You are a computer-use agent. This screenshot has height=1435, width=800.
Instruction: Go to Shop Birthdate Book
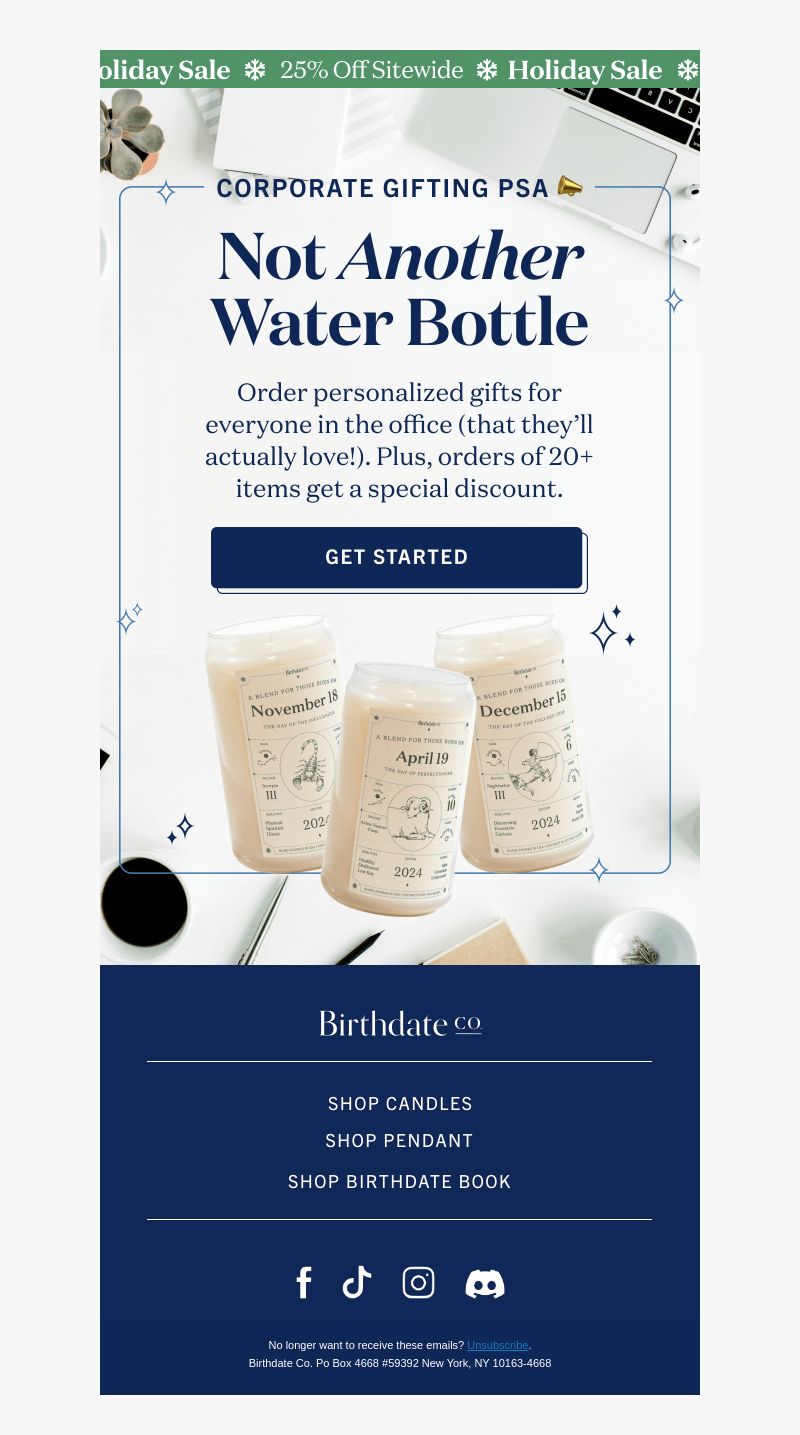tap(399, 1182)
